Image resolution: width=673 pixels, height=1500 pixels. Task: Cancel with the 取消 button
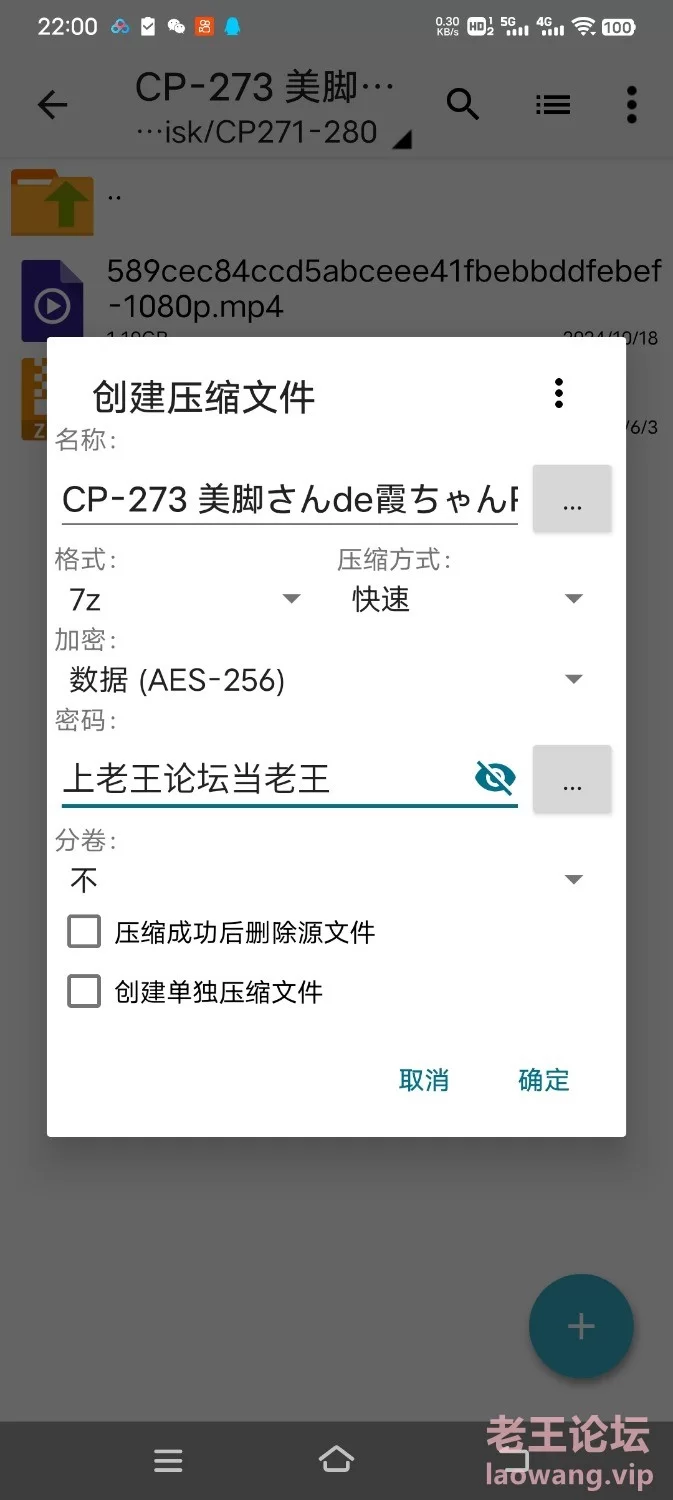[x=424, y=1080]
